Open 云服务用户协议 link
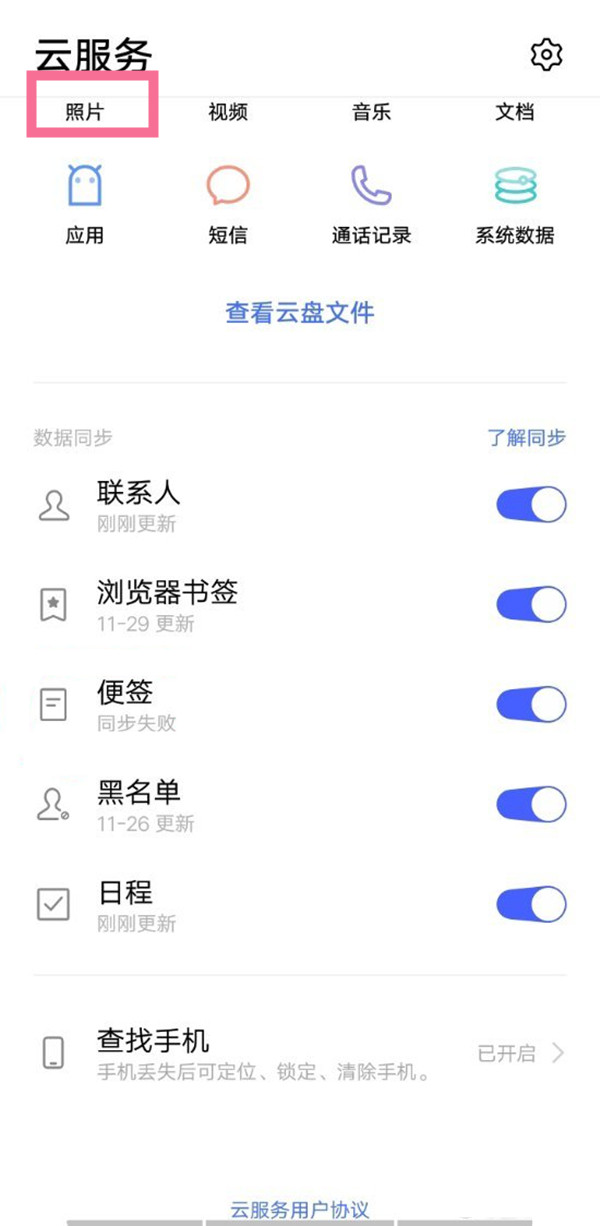 pyautogui.click(x=300, y=1210)
